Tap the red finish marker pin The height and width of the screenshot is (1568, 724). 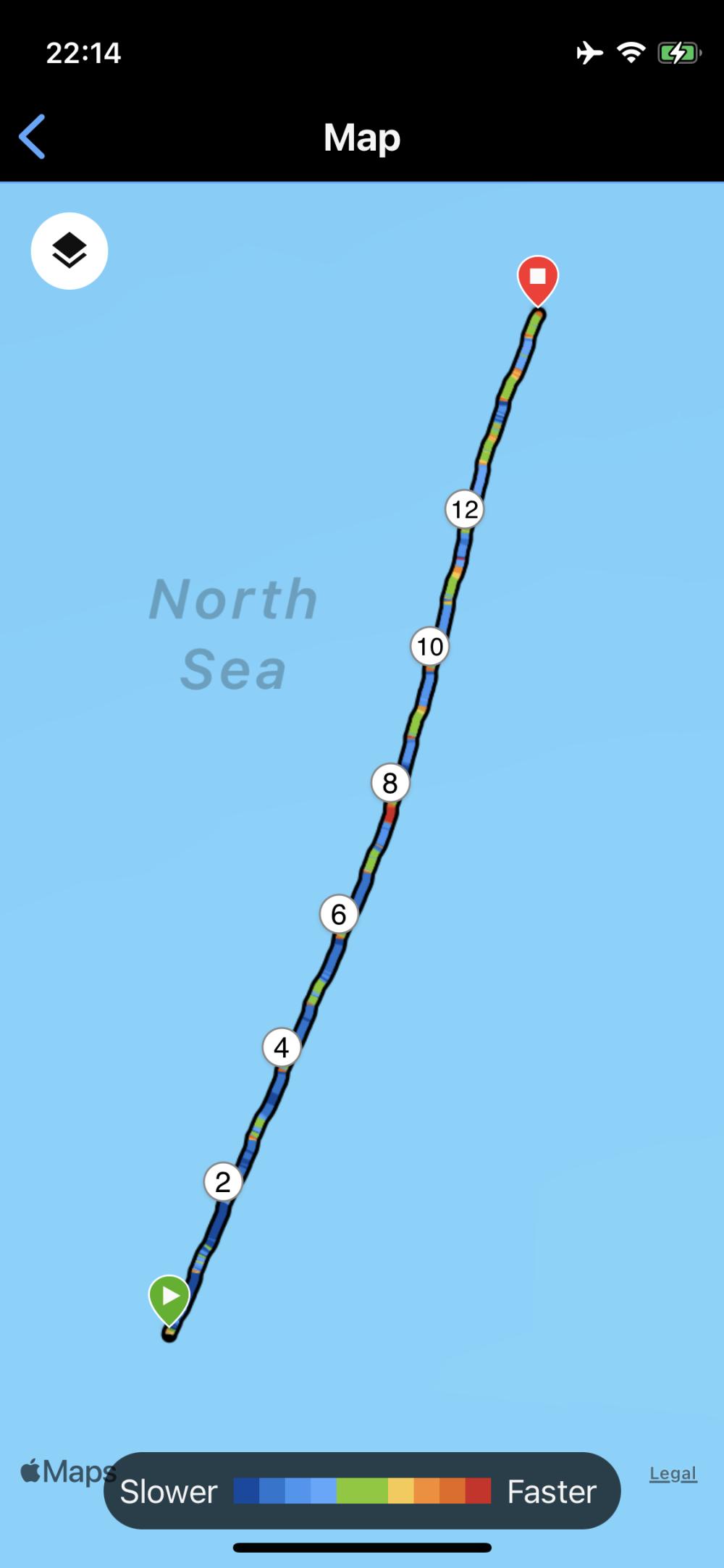pos(537,281)
